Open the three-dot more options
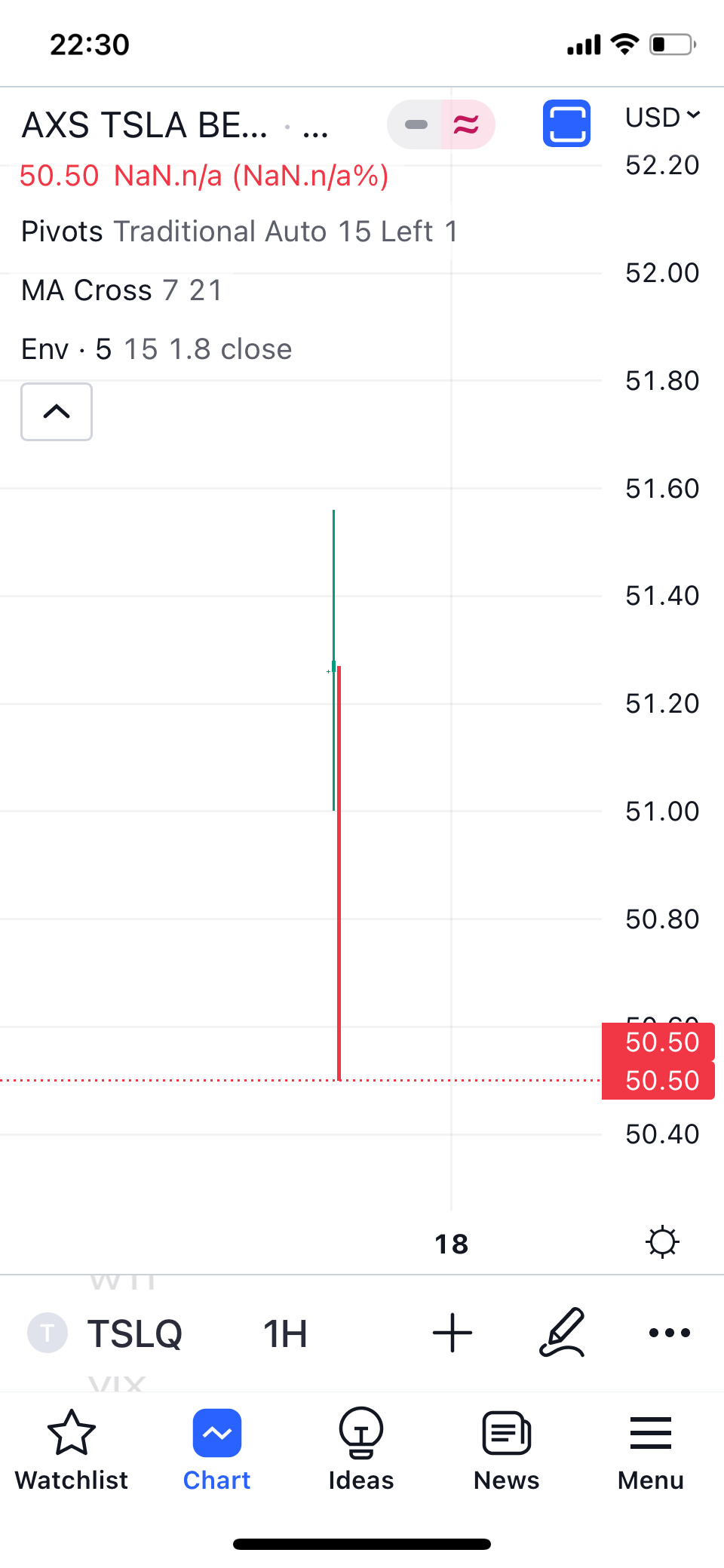 click(669, 1333)
